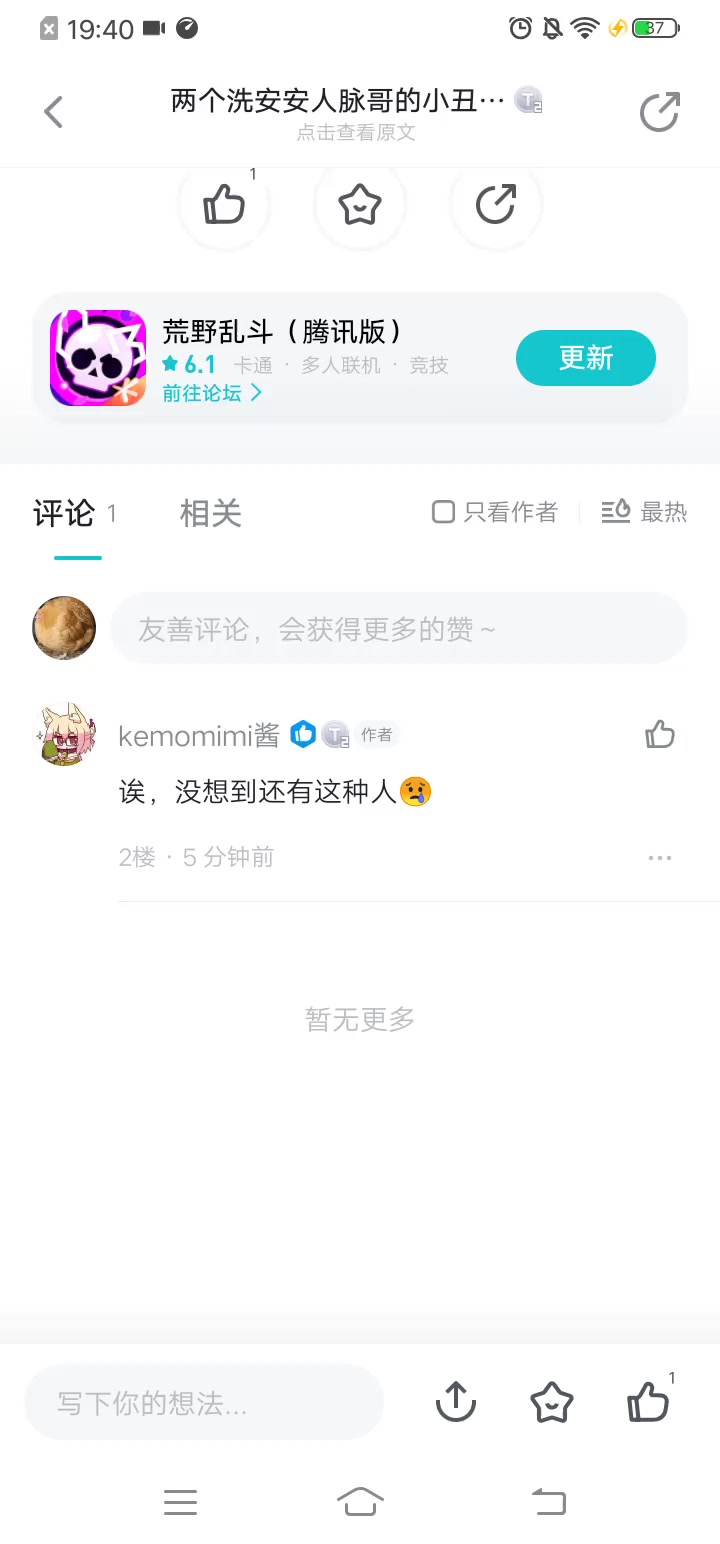The image size is (720, 1544).
Task: Select the 评论 tab
Action: [65, 514]
